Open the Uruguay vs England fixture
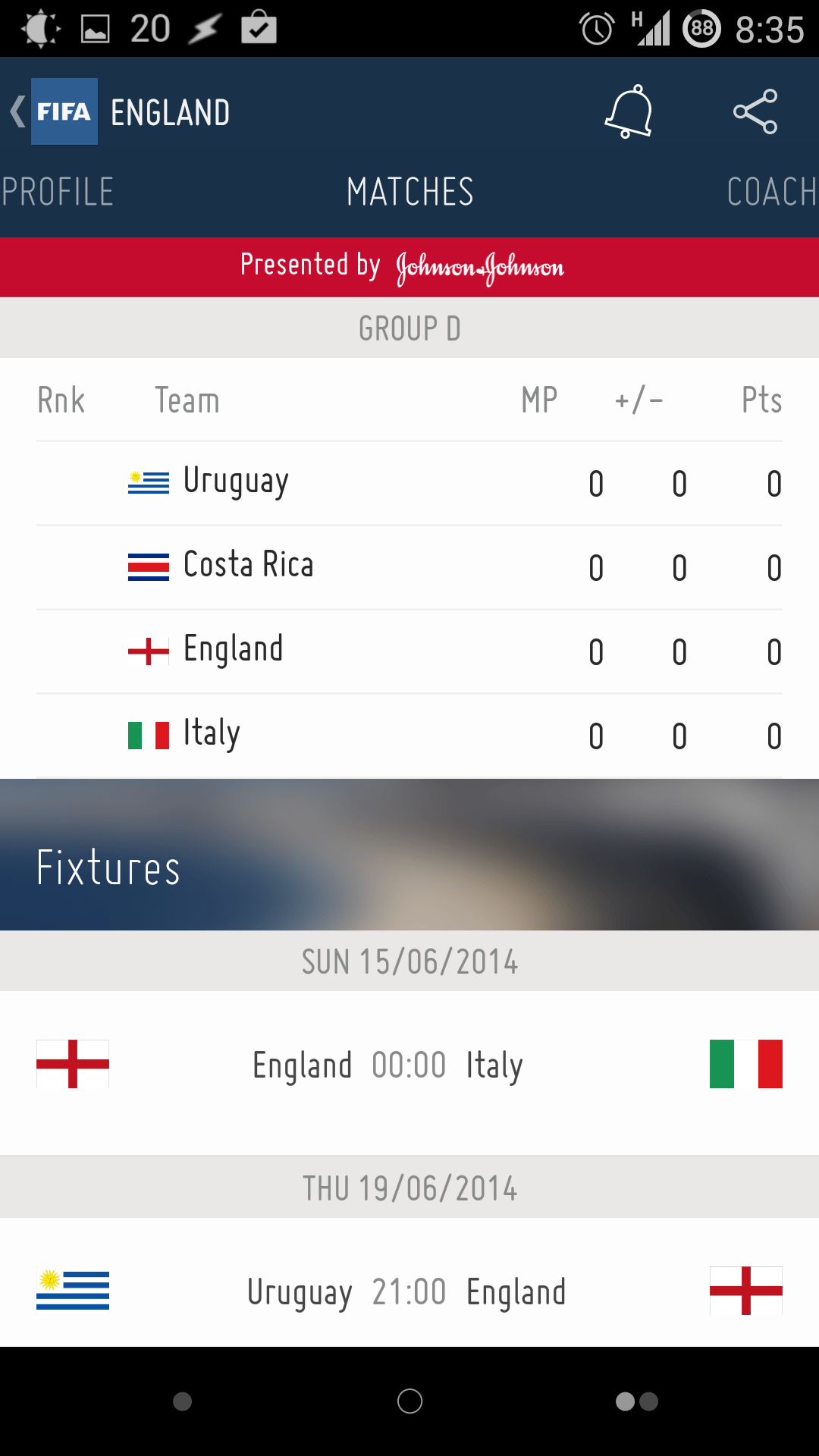 pos(409,1291)
